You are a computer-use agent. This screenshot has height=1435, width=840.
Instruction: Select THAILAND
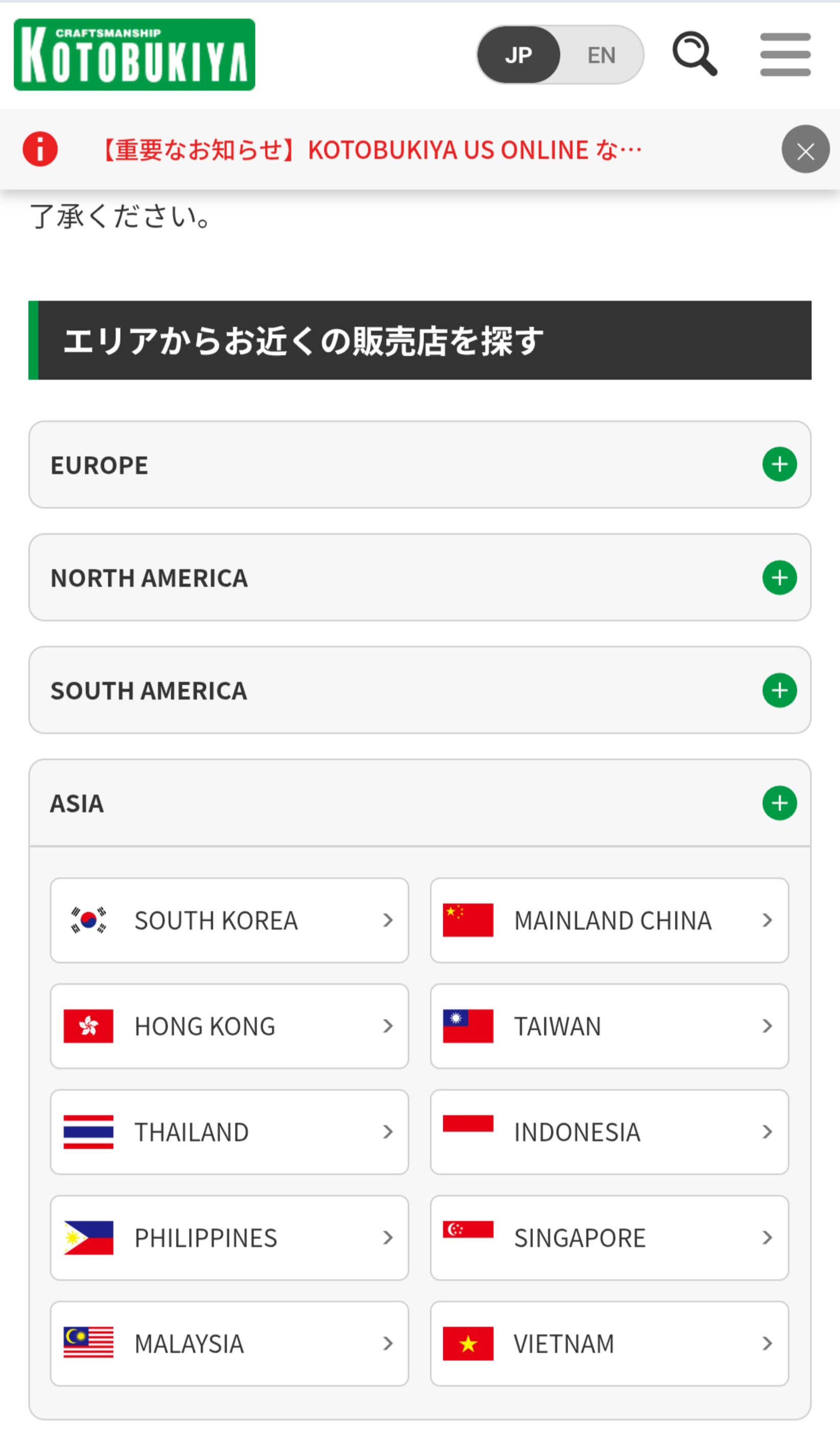click(229, 1133)
